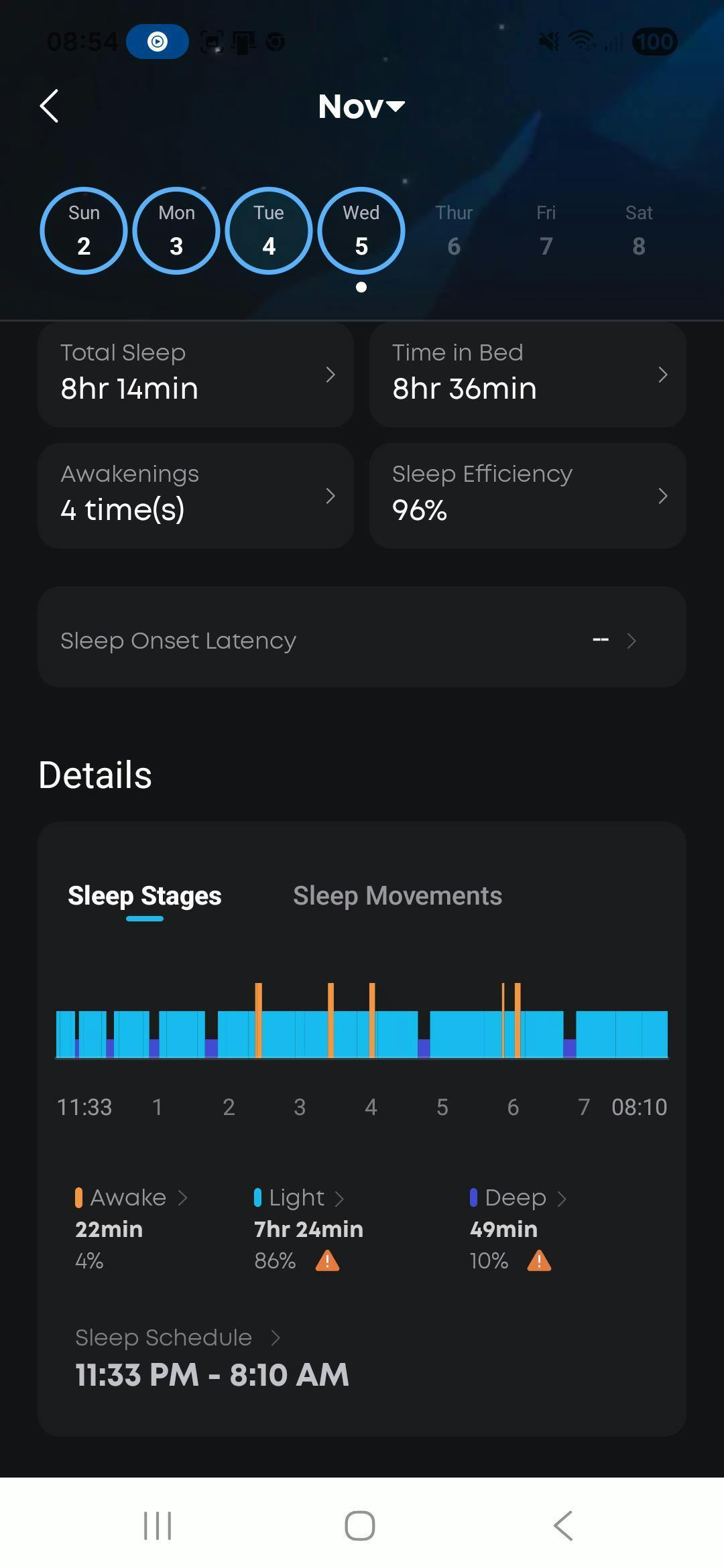Select Monday the 3rd

click(176, 231)
